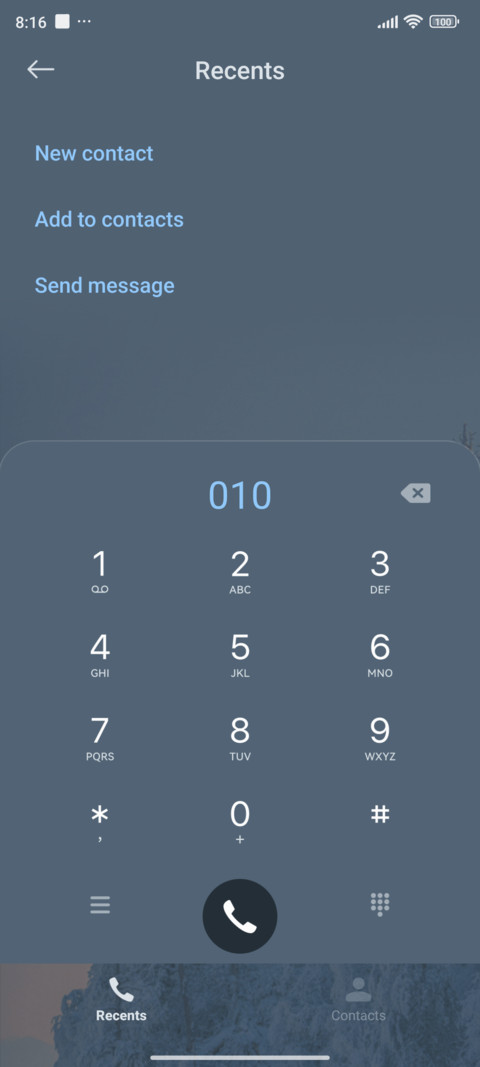Go back using the arrow icon
Screen dimensions: 480x1067
[40, 69]
